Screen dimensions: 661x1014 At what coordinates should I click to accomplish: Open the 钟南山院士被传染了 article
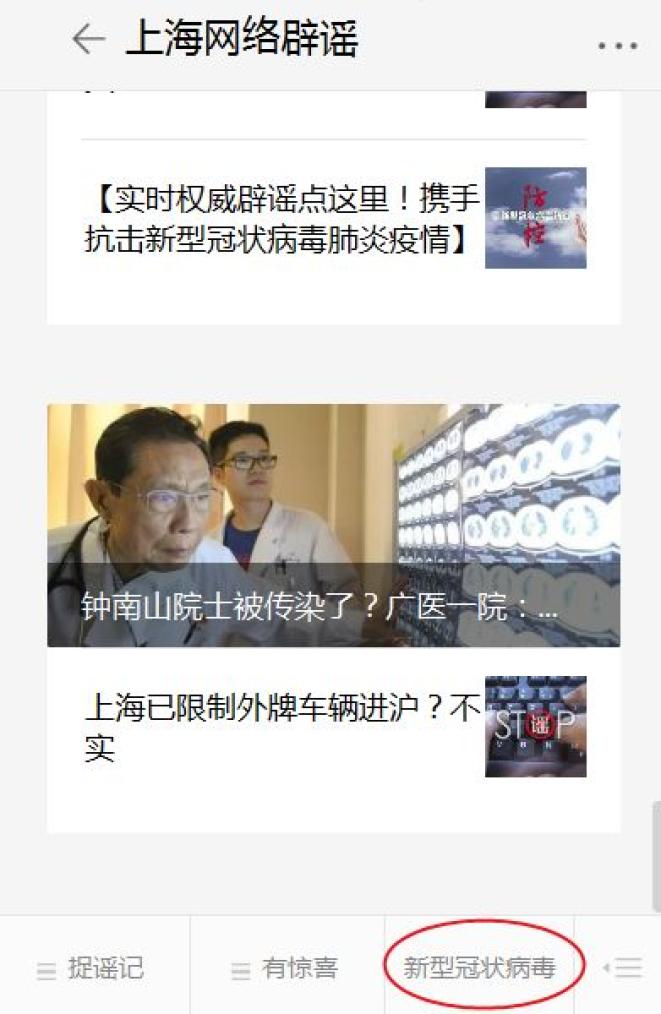coord(333,525)
